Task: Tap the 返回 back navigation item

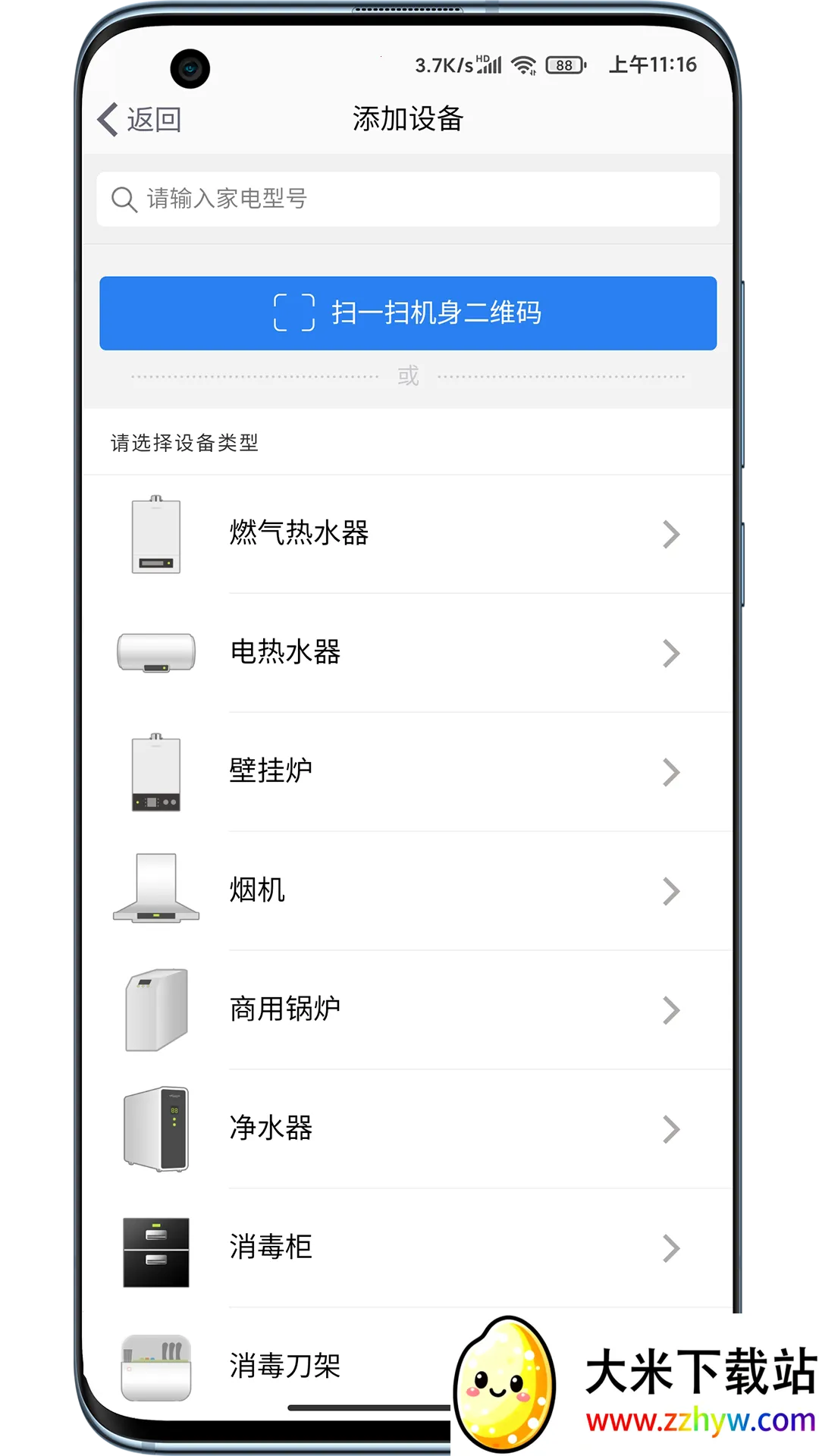Action: pyautogui.click(x=140, y=119)
